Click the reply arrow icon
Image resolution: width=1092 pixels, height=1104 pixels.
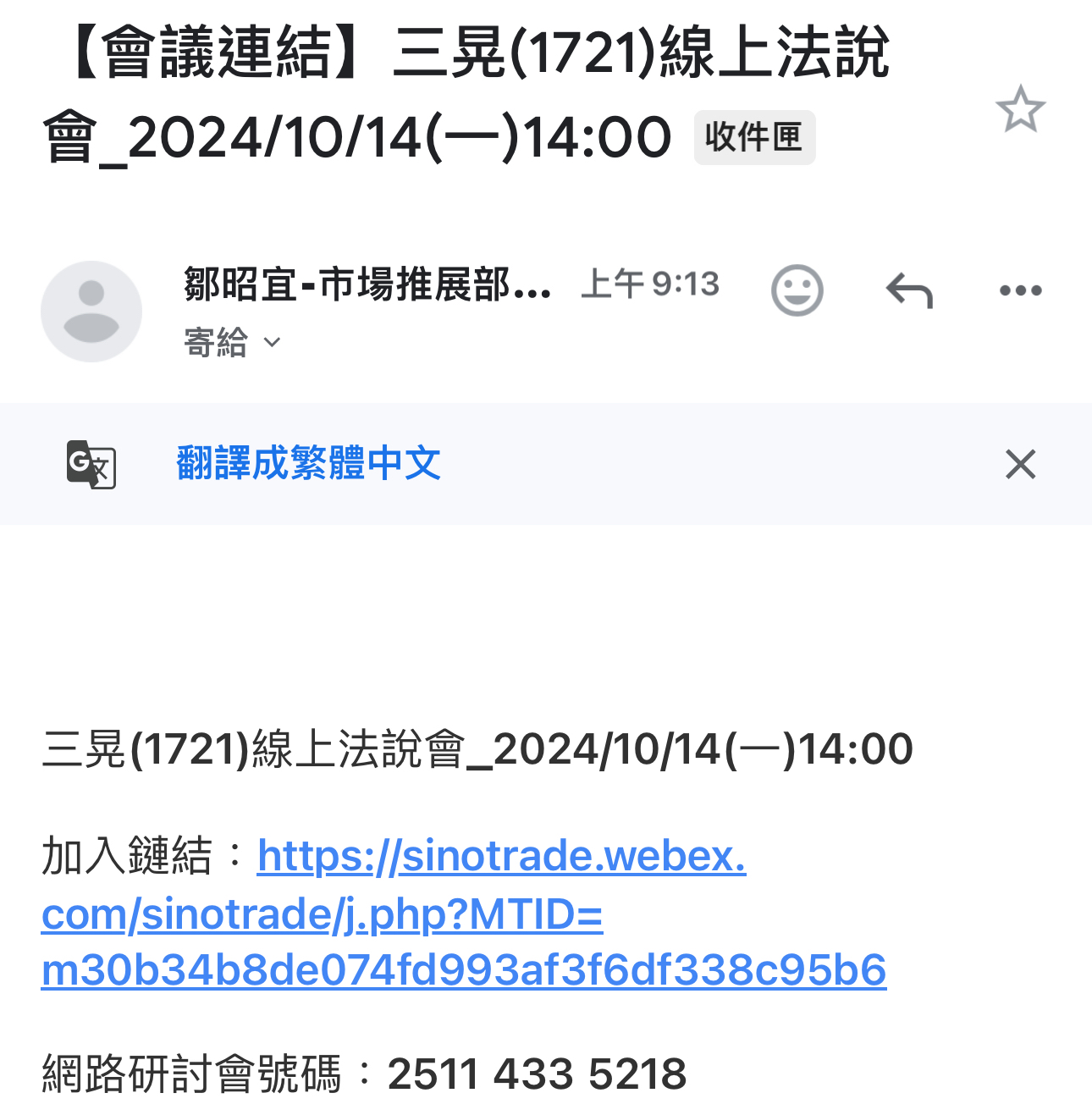coord(908,290)
